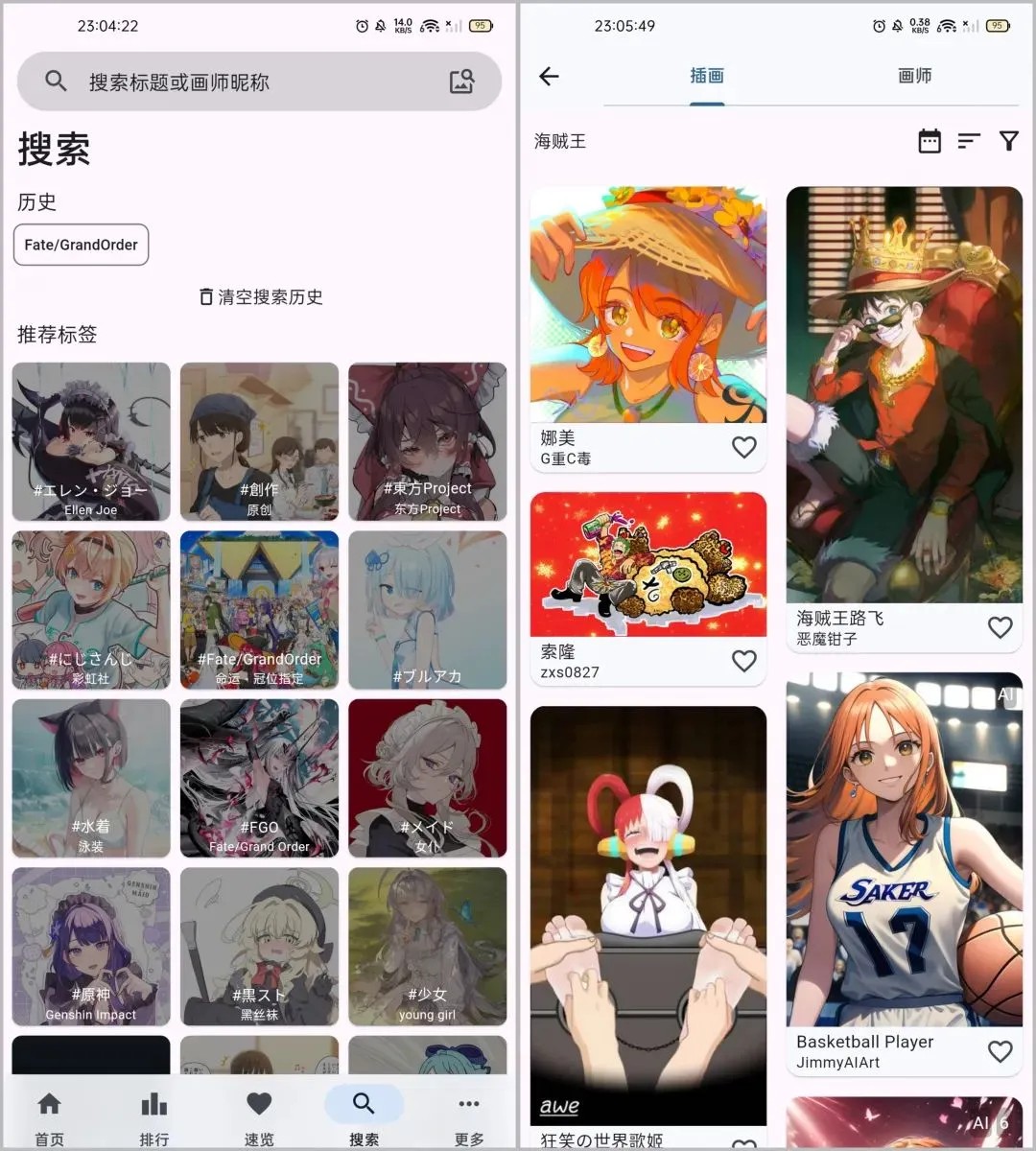Open the filter funnel icon
Viewport: 1036px width, 1151px height.
[1008, 141]
